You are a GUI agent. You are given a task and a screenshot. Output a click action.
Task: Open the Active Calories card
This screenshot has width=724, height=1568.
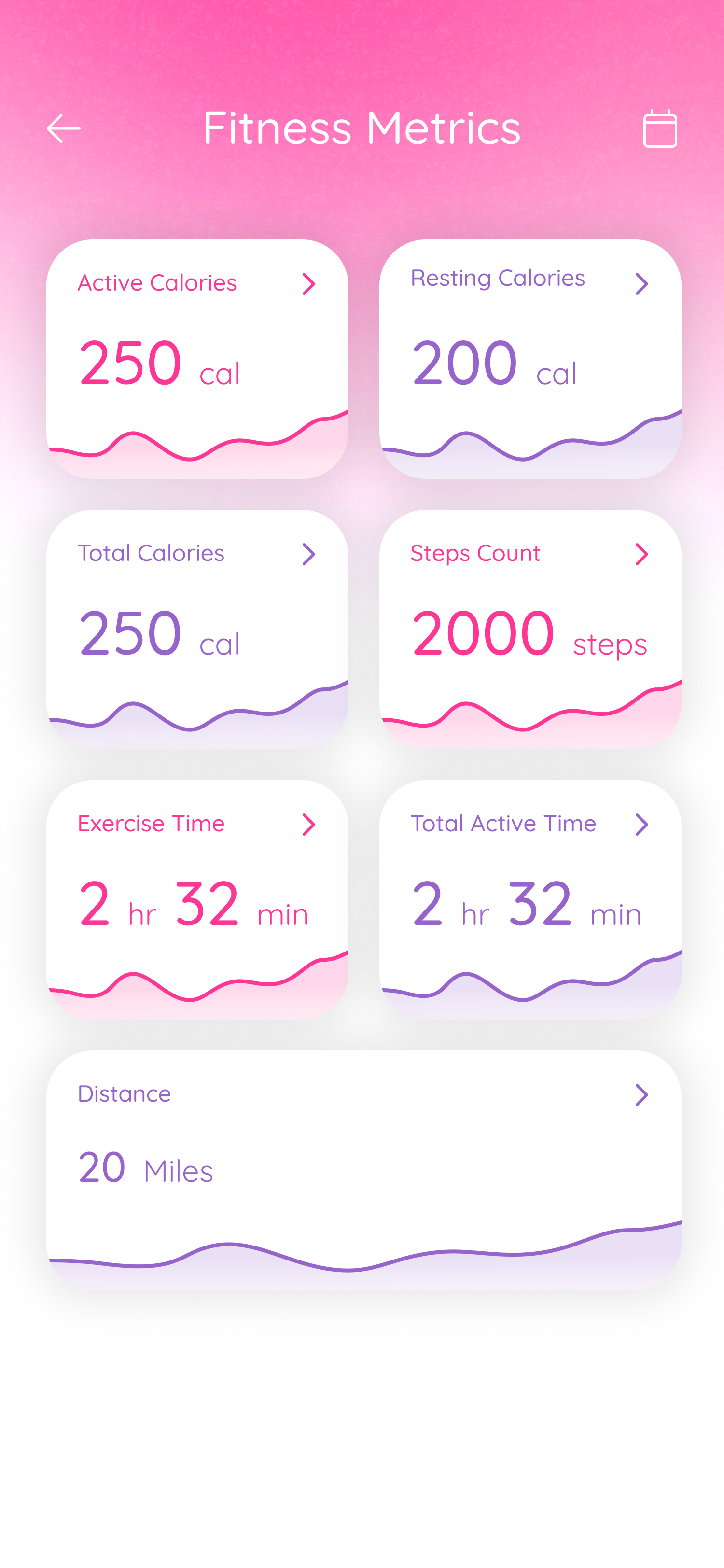[197, 359]
